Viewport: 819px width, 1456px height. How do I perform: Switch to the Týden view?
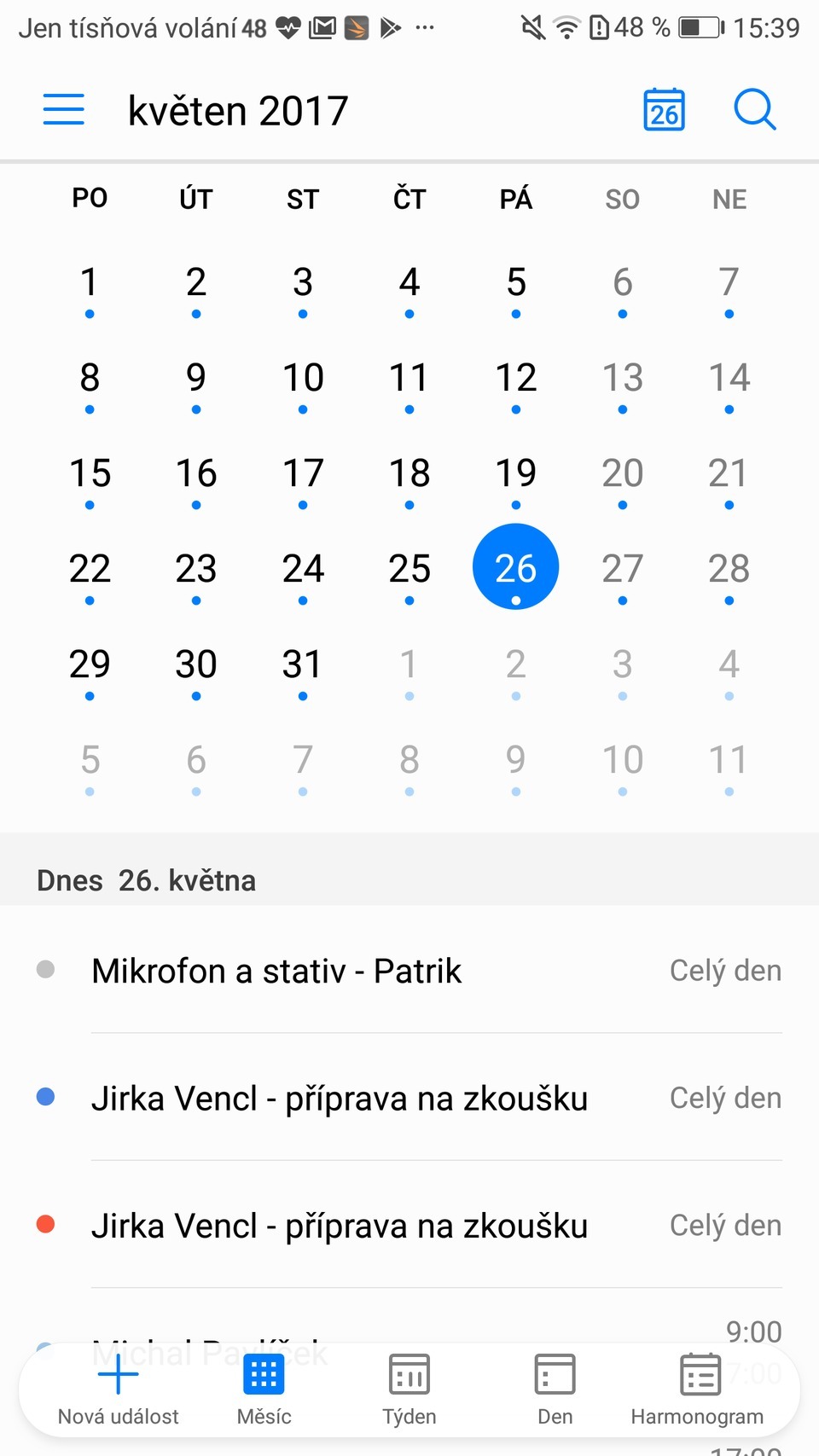pos(409,1389)
